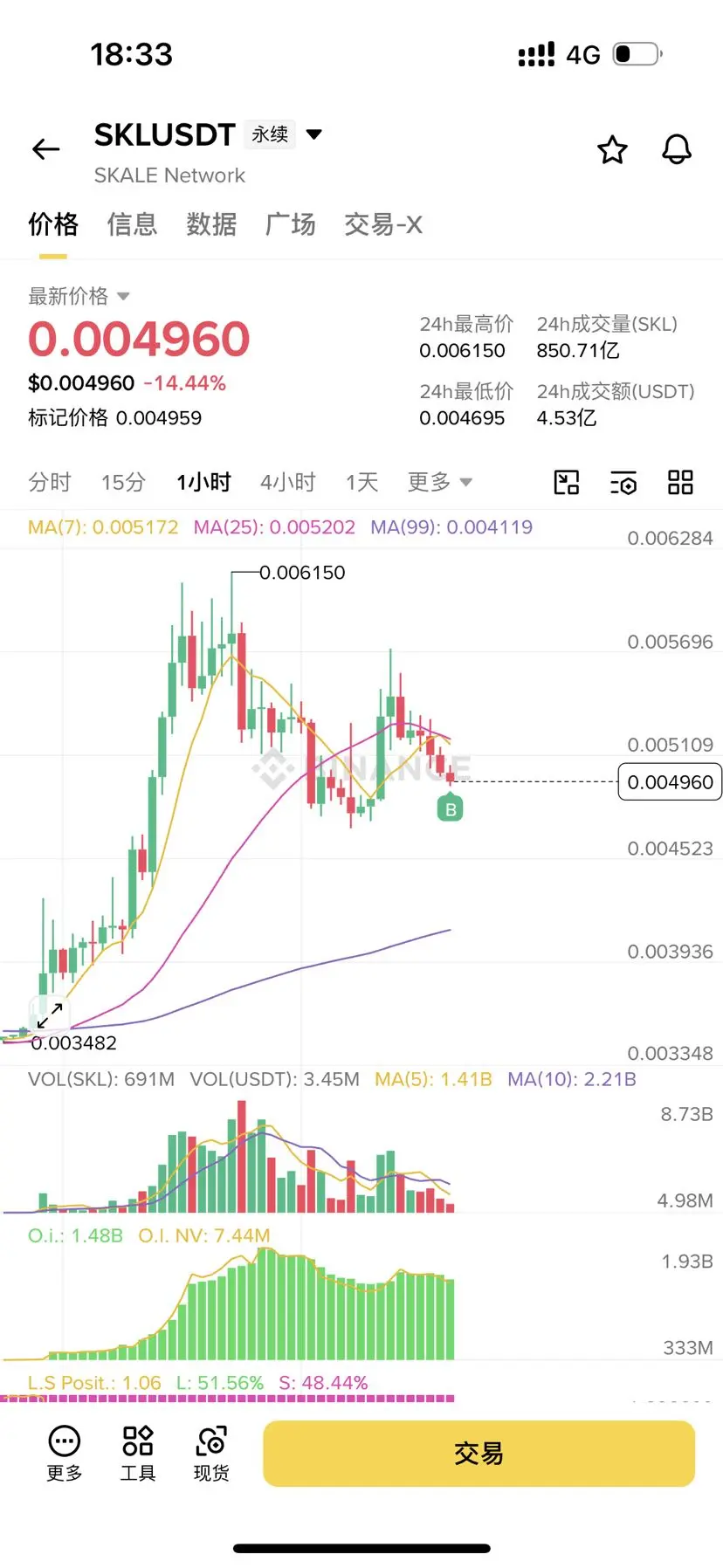Select the 分时 chart interval
Screen dimensions: 723x1568
coord(50,482)
